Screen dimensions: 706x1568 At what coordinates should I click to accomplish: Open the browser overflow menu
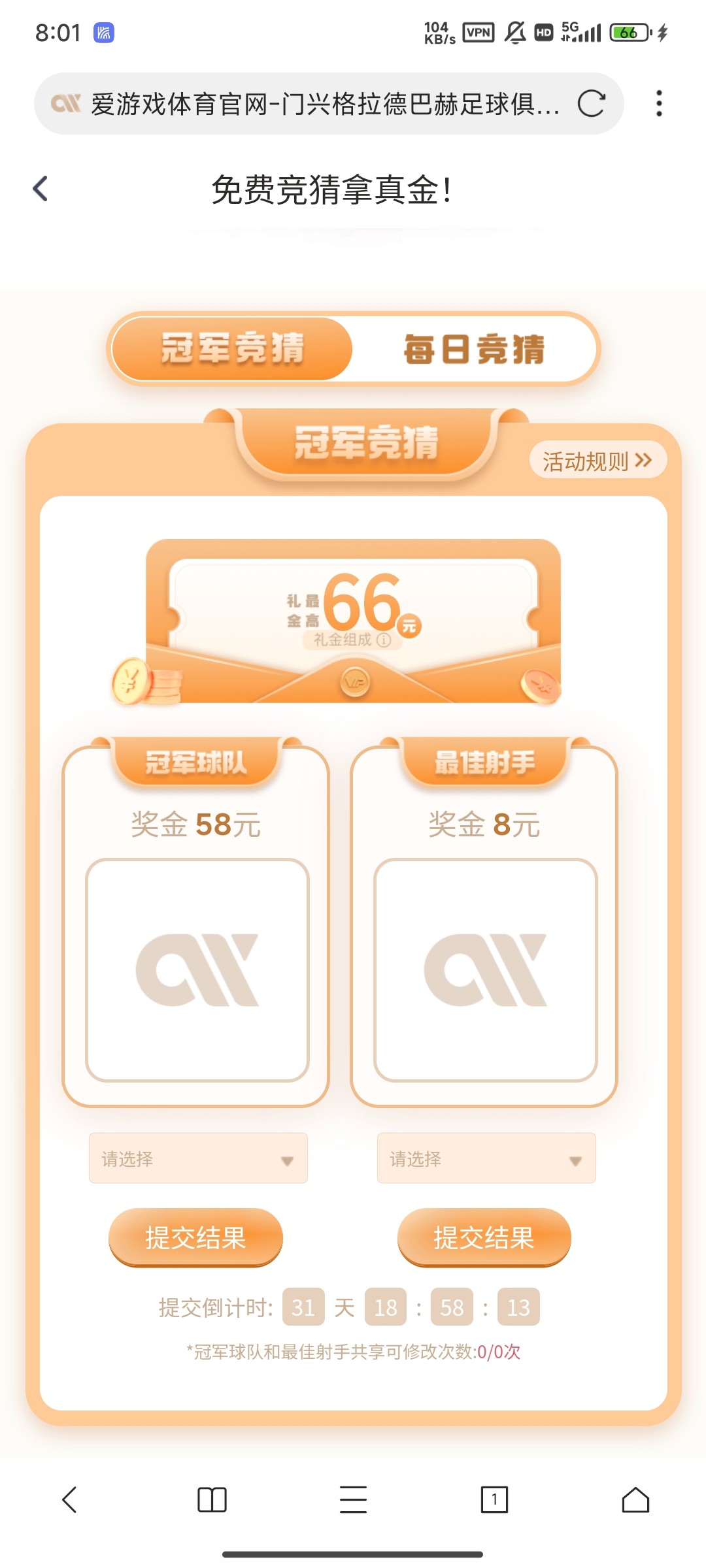[659, 104]
